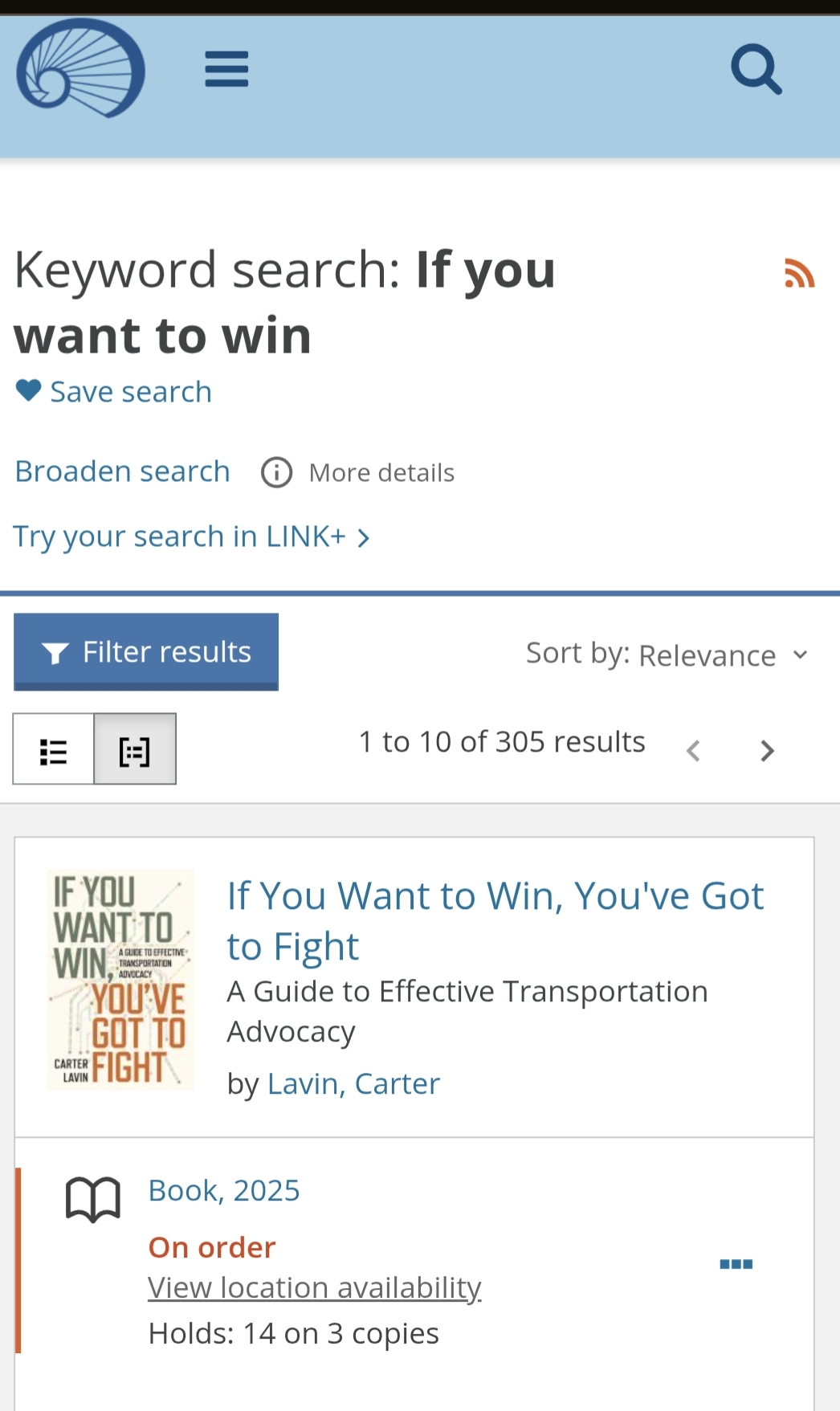840x1411 pixels.
Task: Go to the library home logo
Action: (80, 69)
